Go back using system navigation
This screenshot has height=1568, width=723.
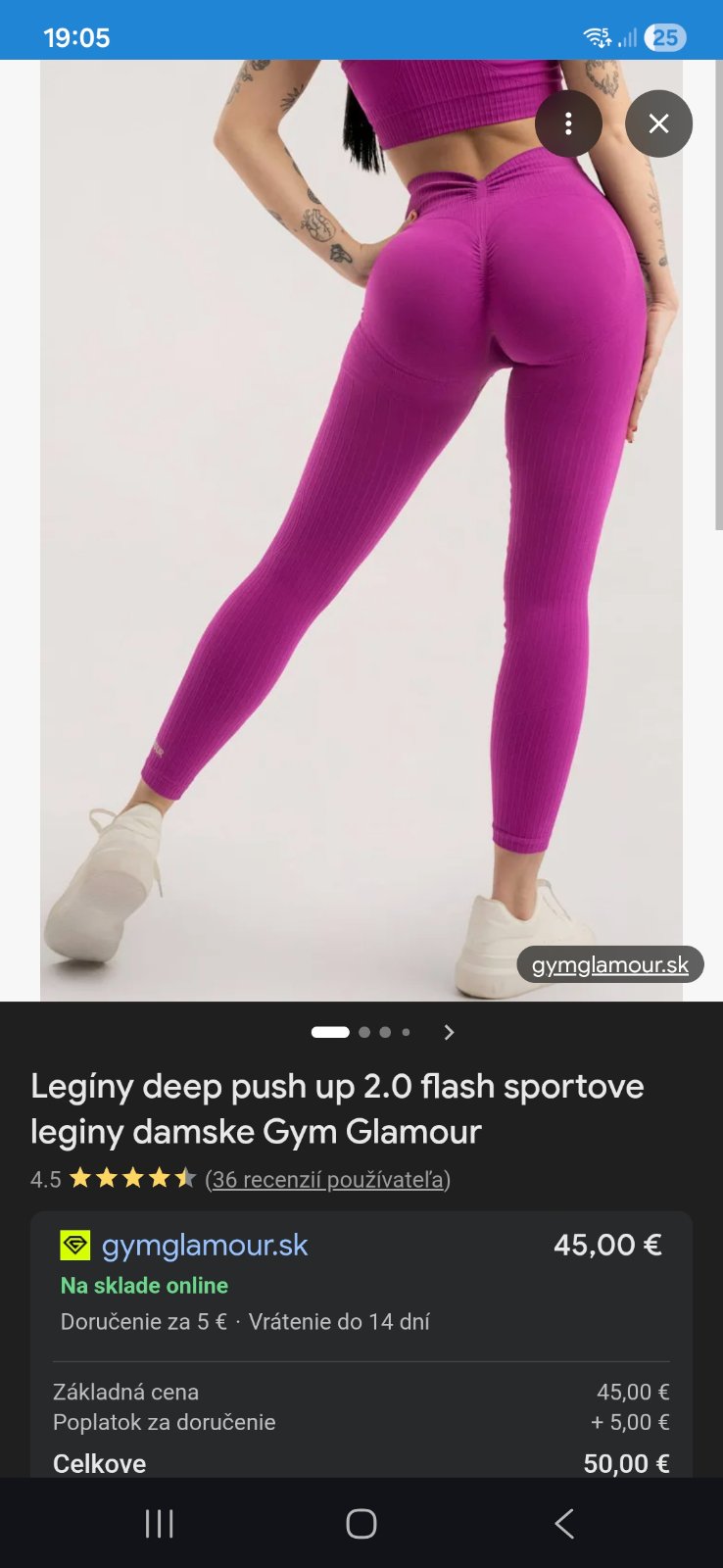563,1523
